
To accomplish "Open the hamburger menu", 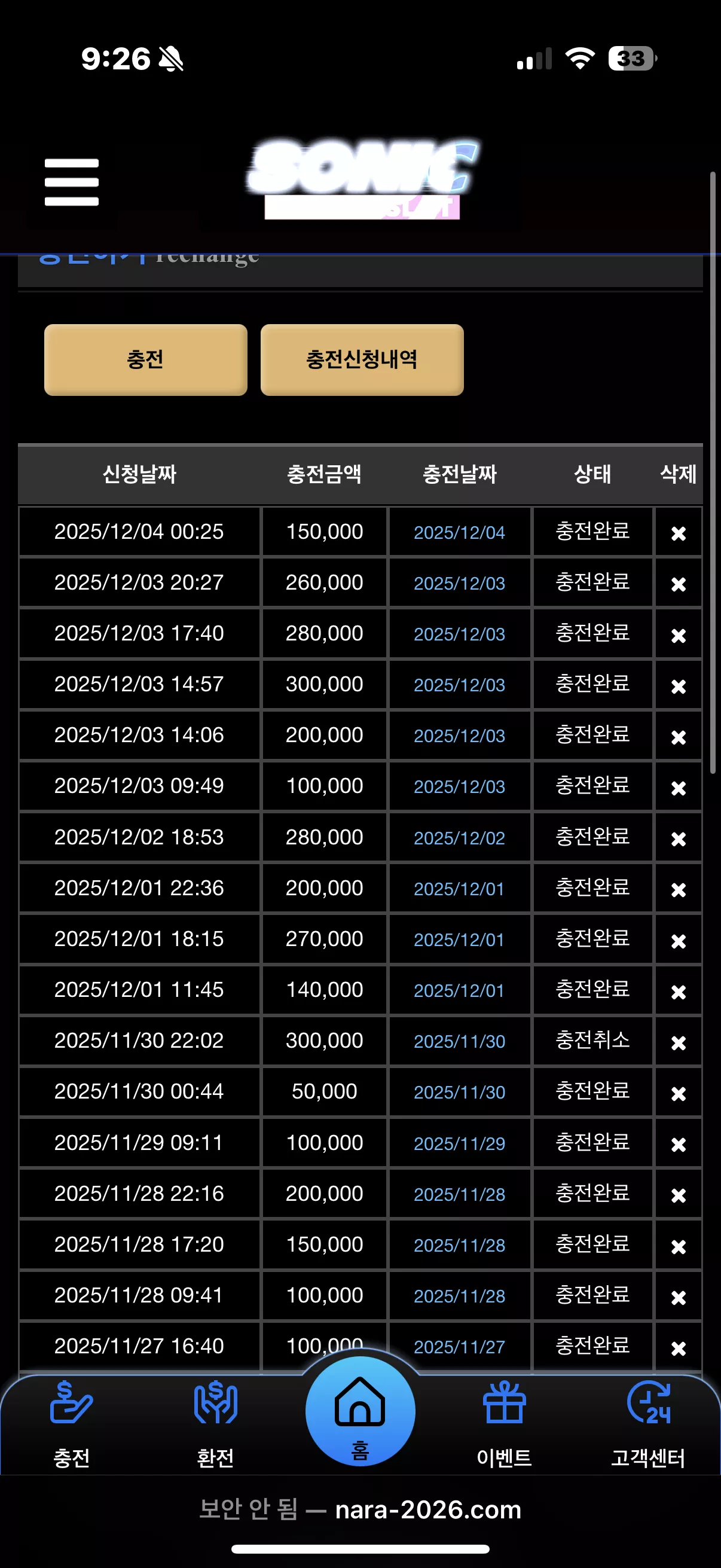I will pyautogui.click(x=72, y=182).
